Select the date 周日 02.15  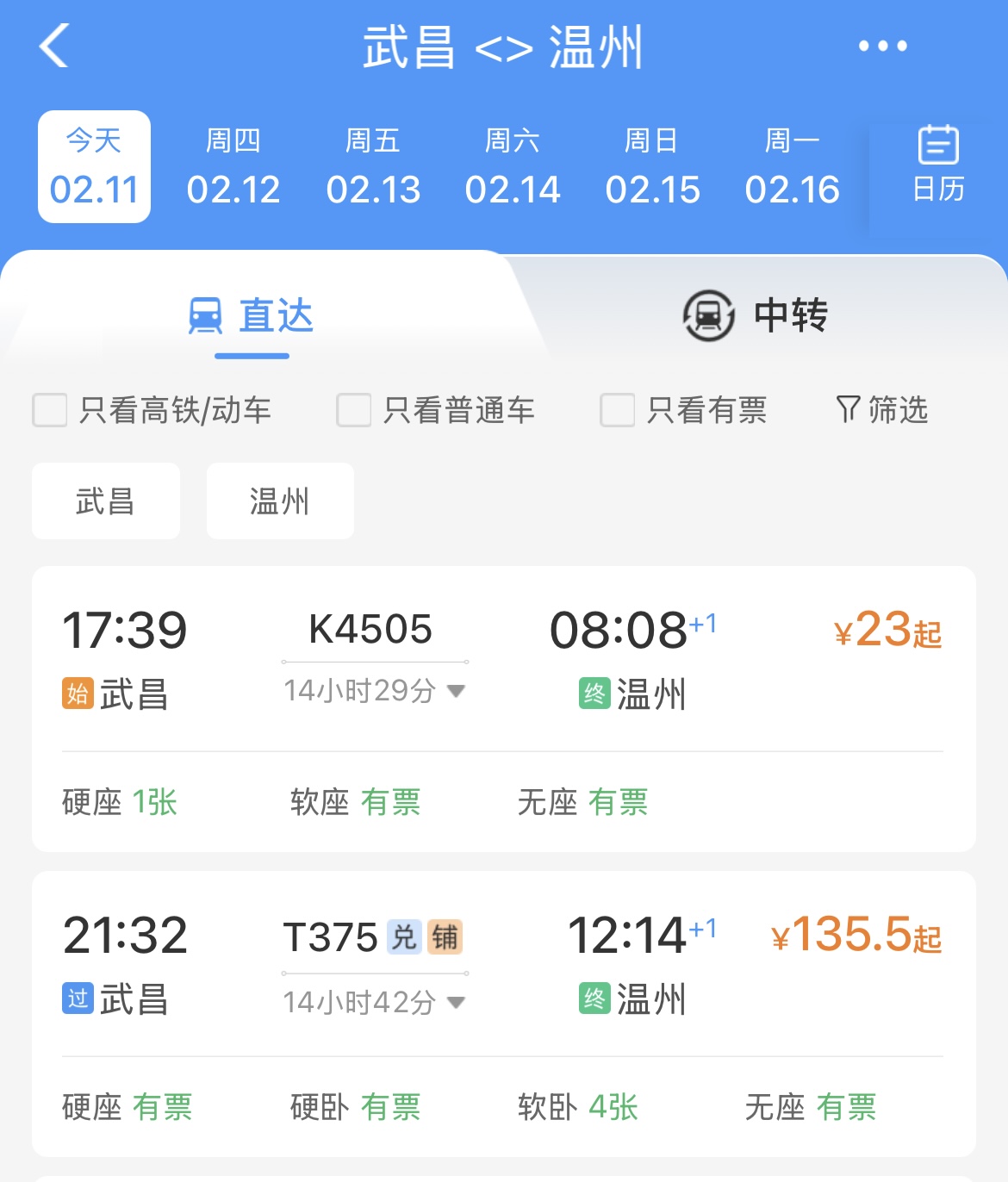pyautogui.click(x=652, y=167)
